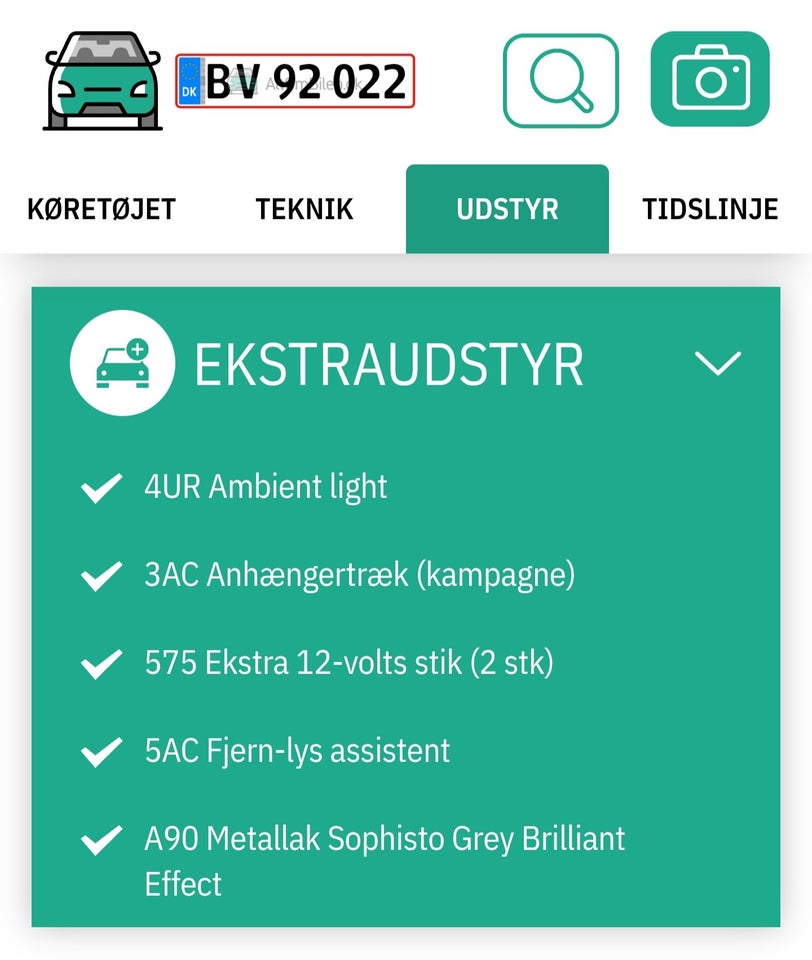
Task: Click the checkmark beside 5AC Fjern-lys assistent
Action: [x=101, y=750]
